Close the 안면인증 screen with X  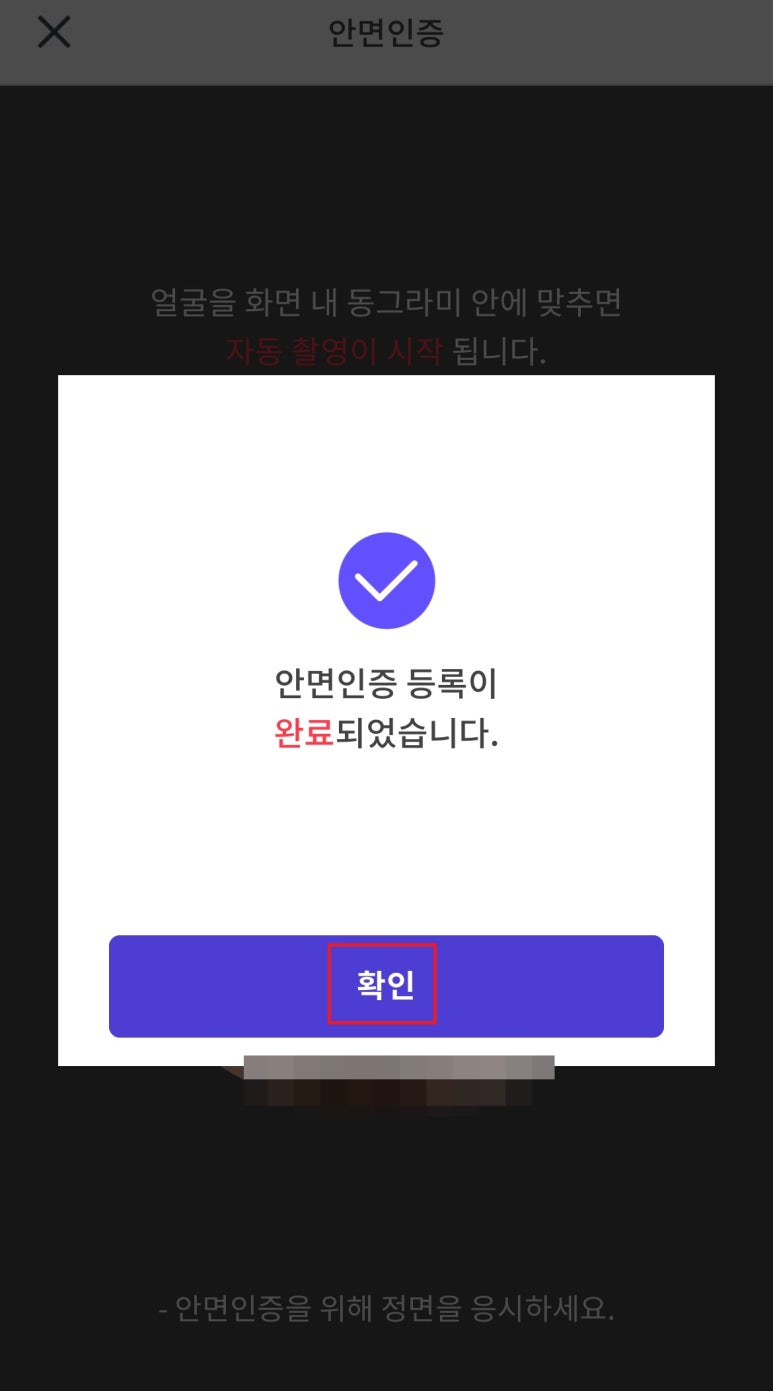(x=54, y=33)
